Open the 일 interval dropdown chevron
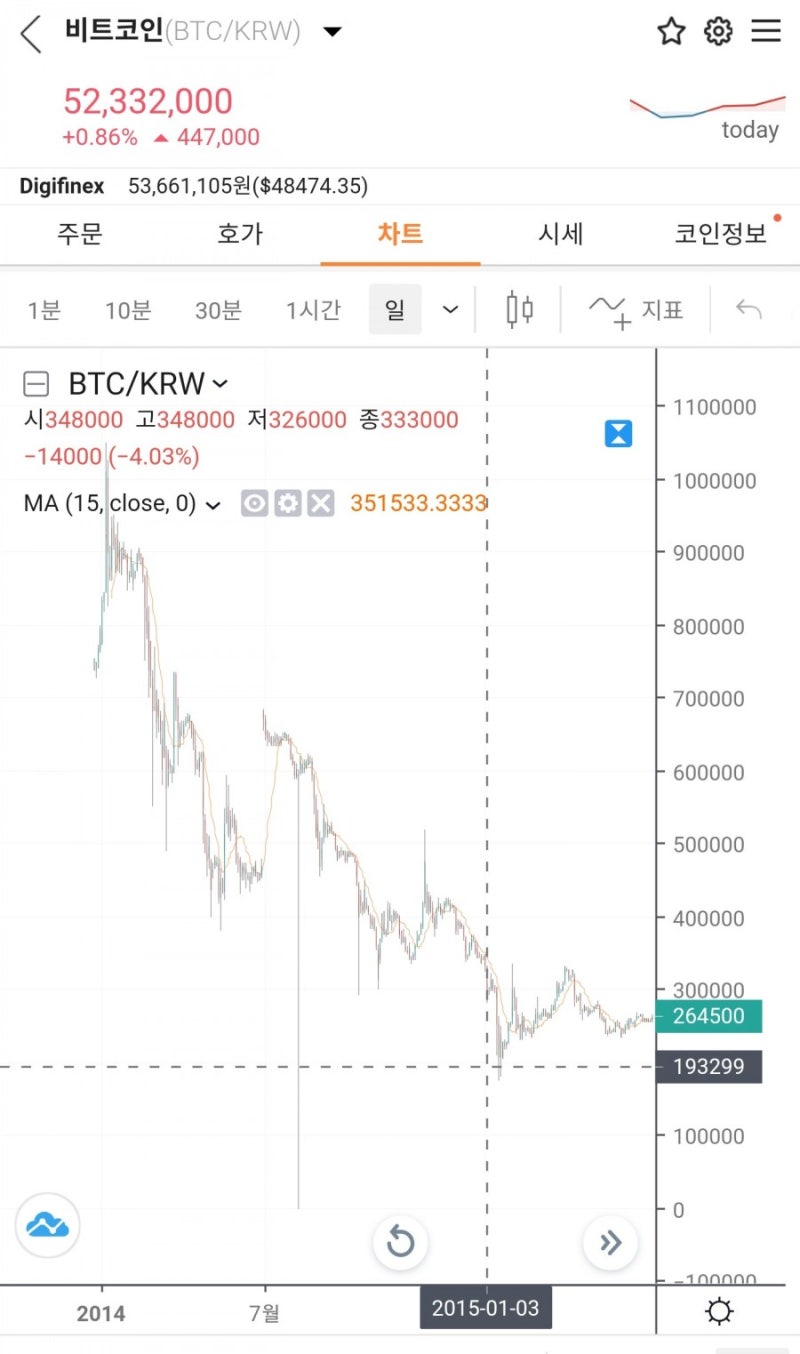800x1354 pixels. (x=449, y=310)
